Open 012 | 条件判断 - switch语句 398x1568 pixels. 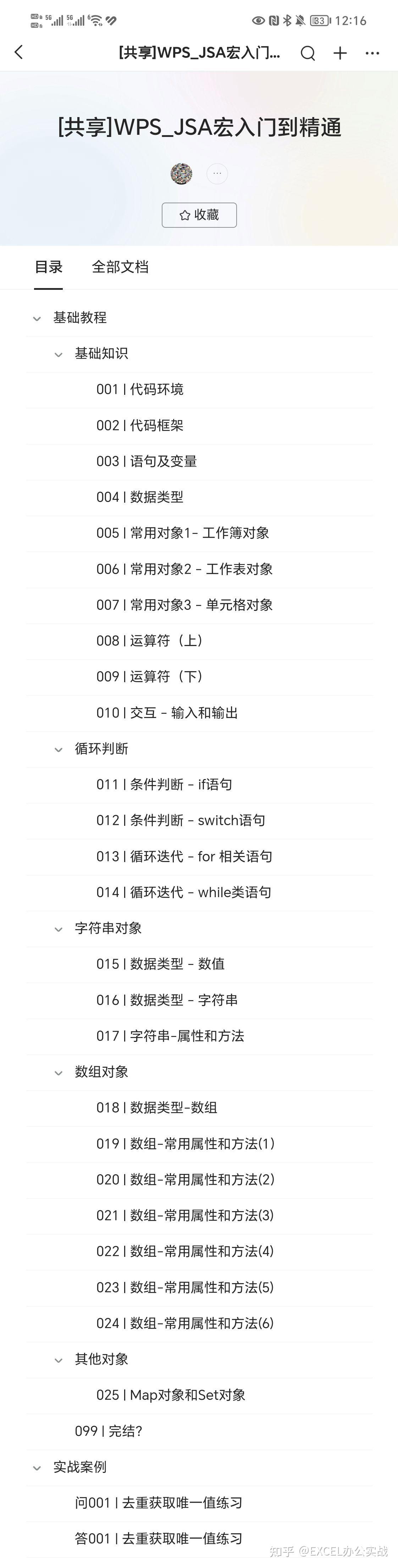181,821
